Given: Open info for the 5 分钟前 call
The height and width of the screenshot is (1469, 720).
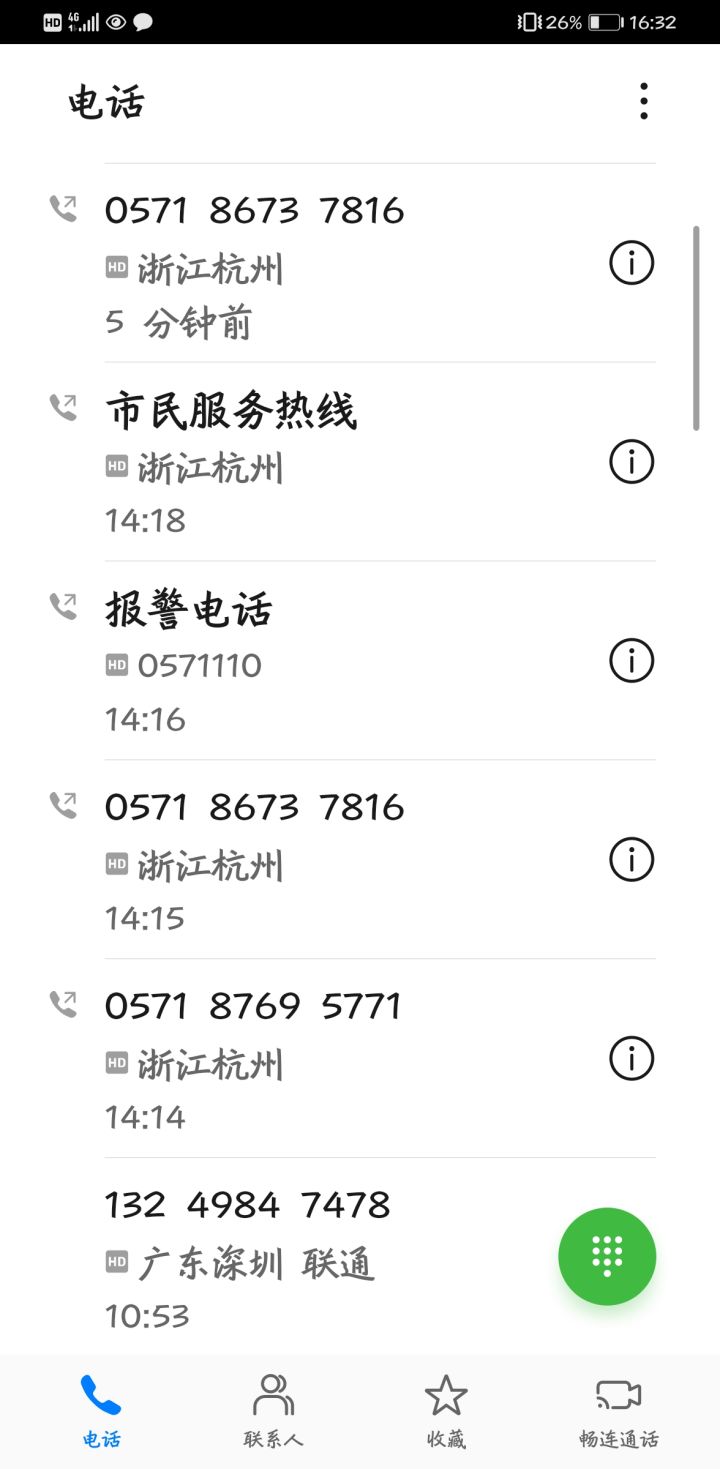Looking at the screenshot, I should 631,264.
